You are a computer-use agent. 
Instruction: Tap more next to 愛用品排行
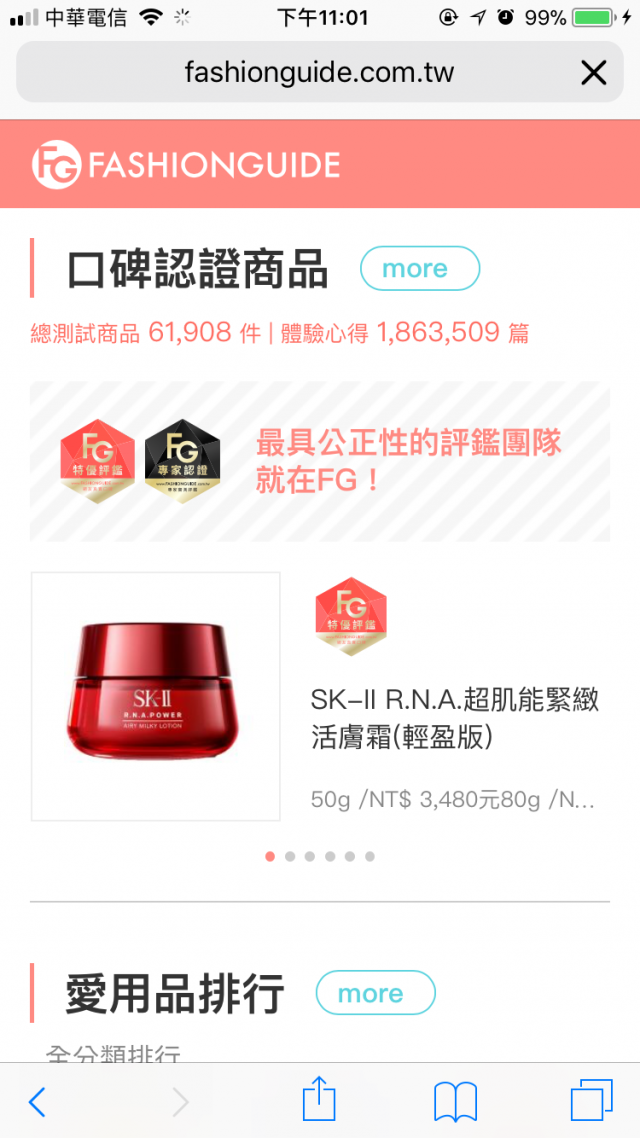[x=375, y=993]
